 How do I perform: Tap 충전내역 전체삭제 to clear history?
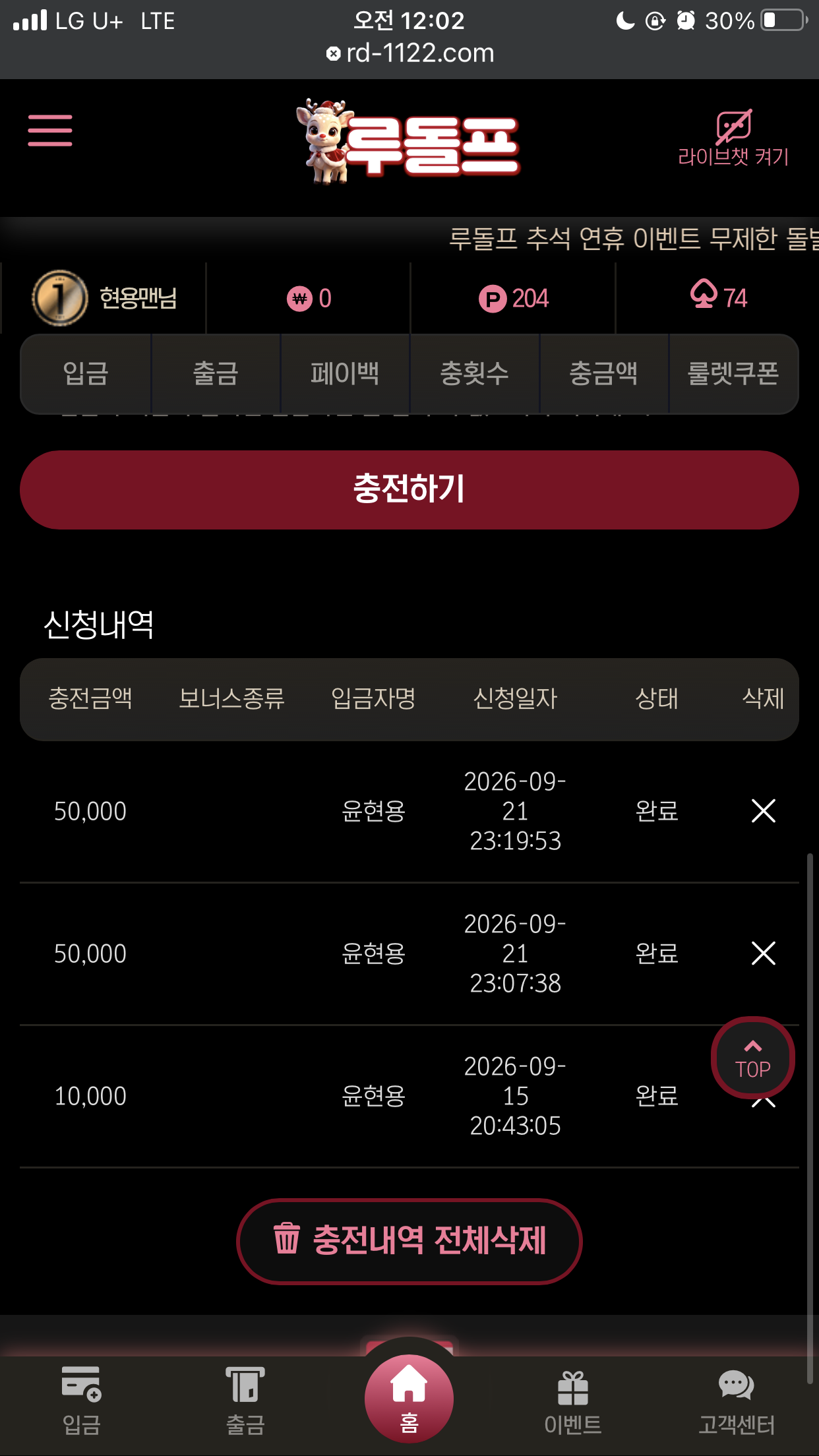[x=409, y=1241]
